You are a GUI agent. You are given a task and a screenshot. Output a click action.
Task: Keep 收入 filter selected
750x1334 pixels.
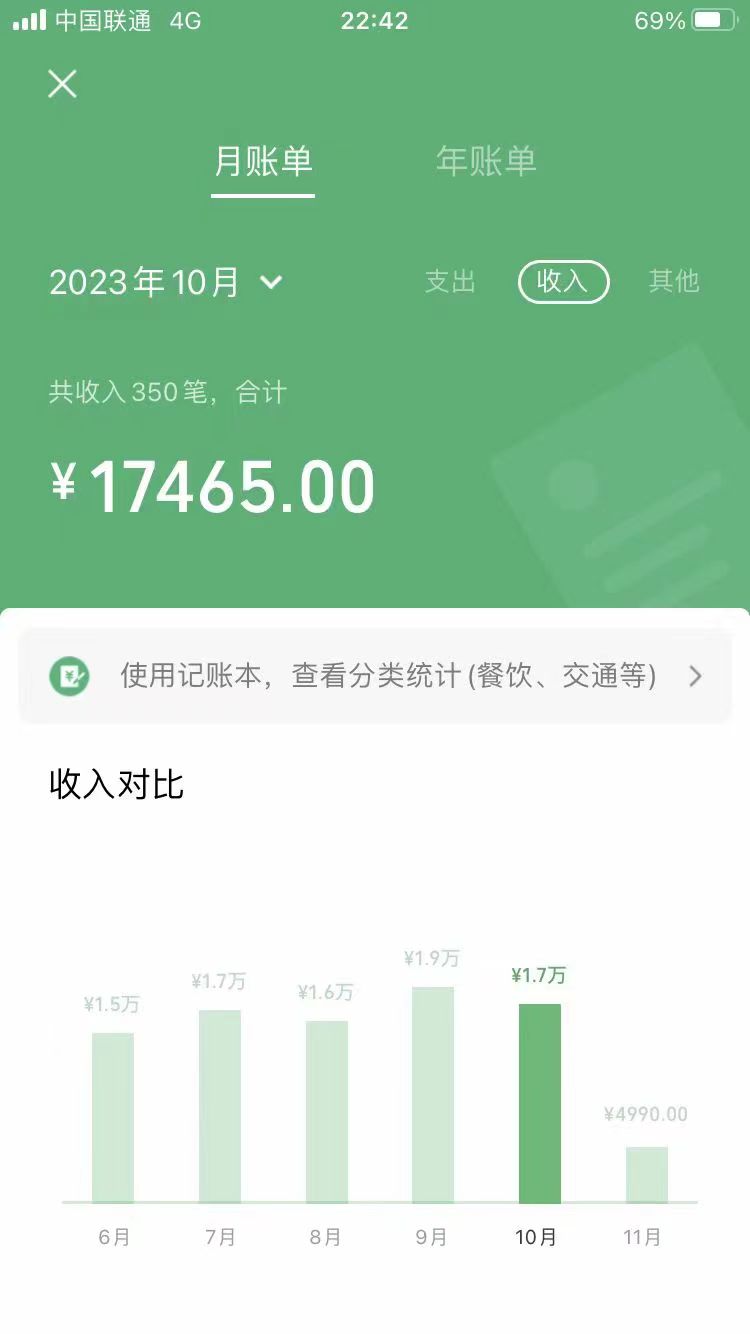click(563, 282)
